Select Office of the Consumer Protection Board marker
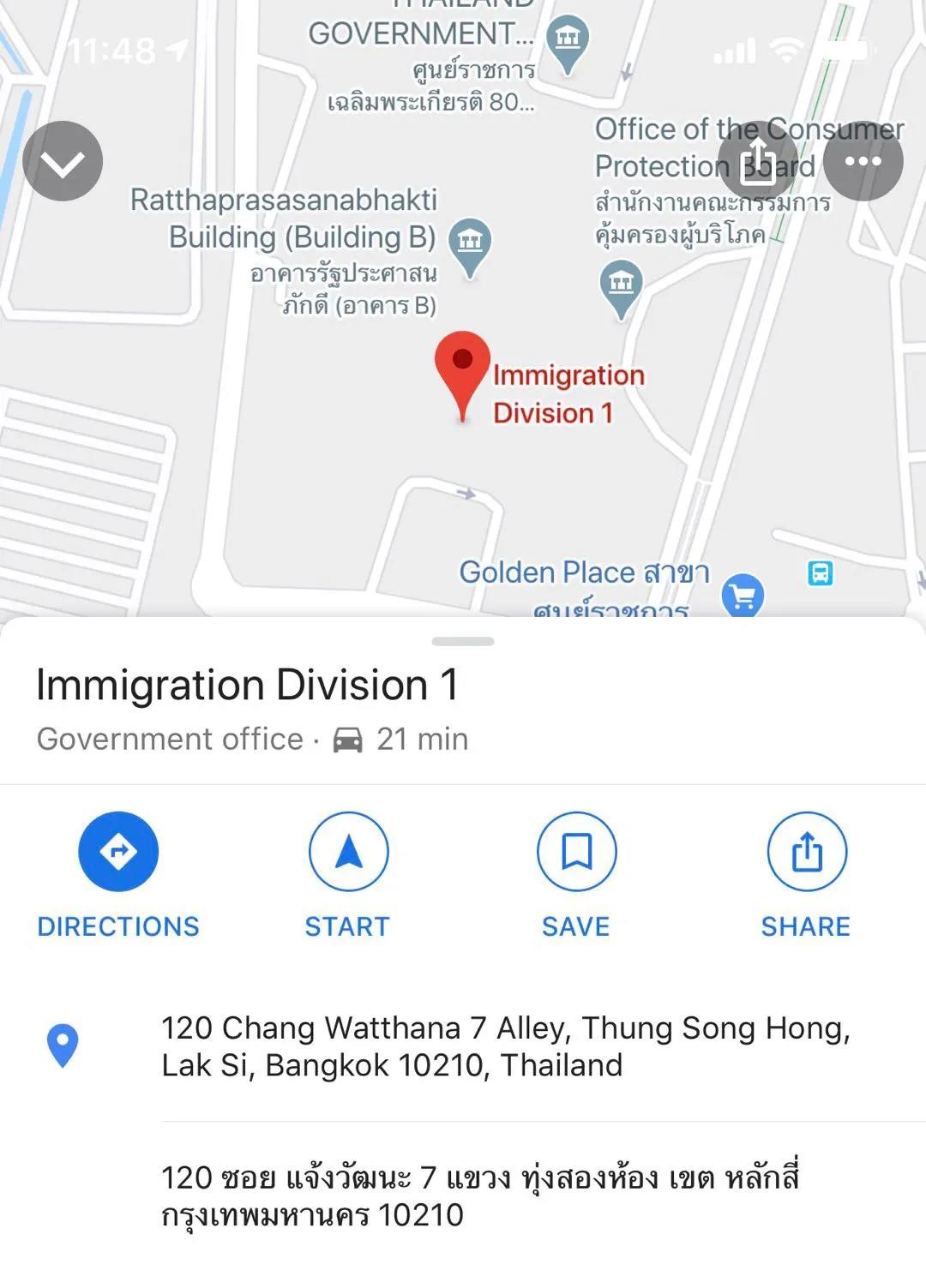Viewport: 926px width, 1288px height. pos(622,285)
